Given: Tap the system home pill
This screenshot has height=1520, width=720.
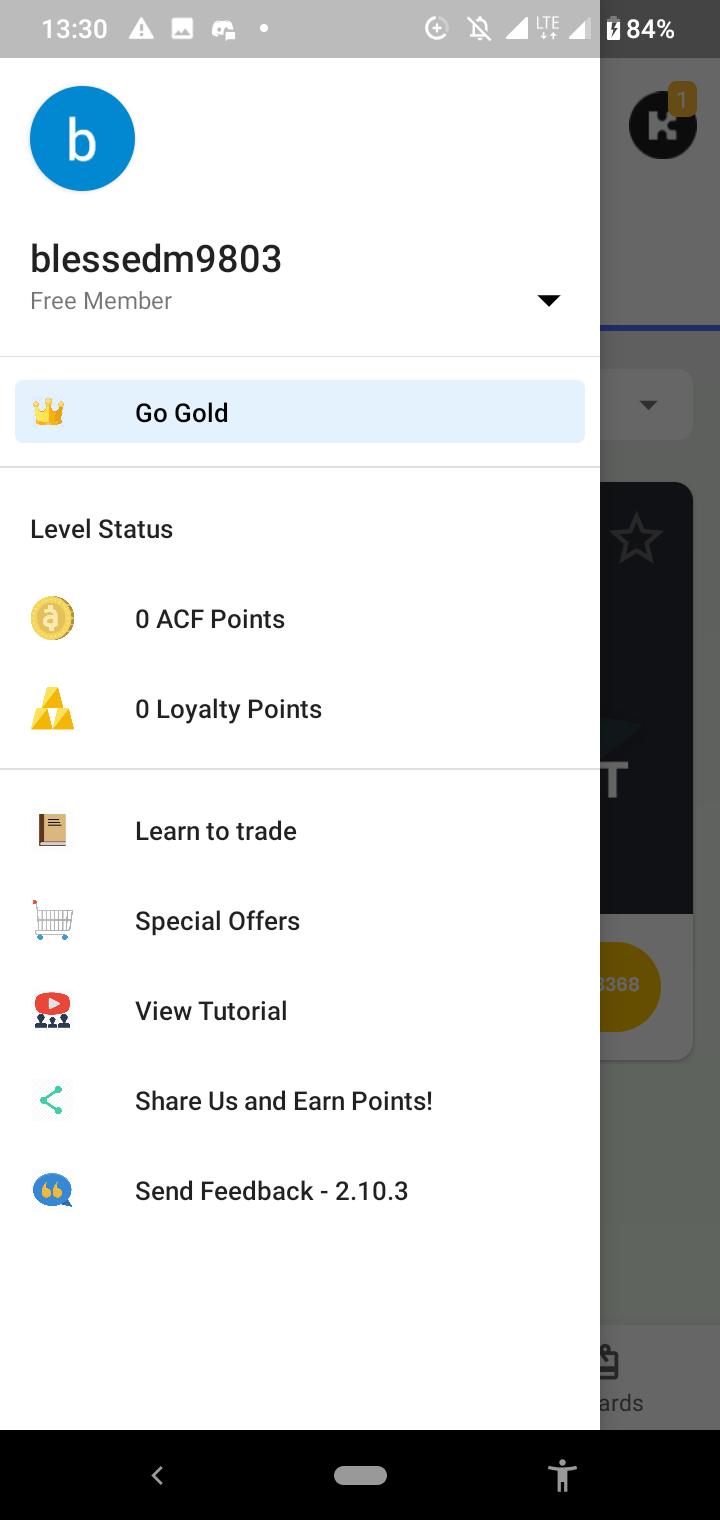Looking at the screenshot, I should click(x=360, y=1475).
